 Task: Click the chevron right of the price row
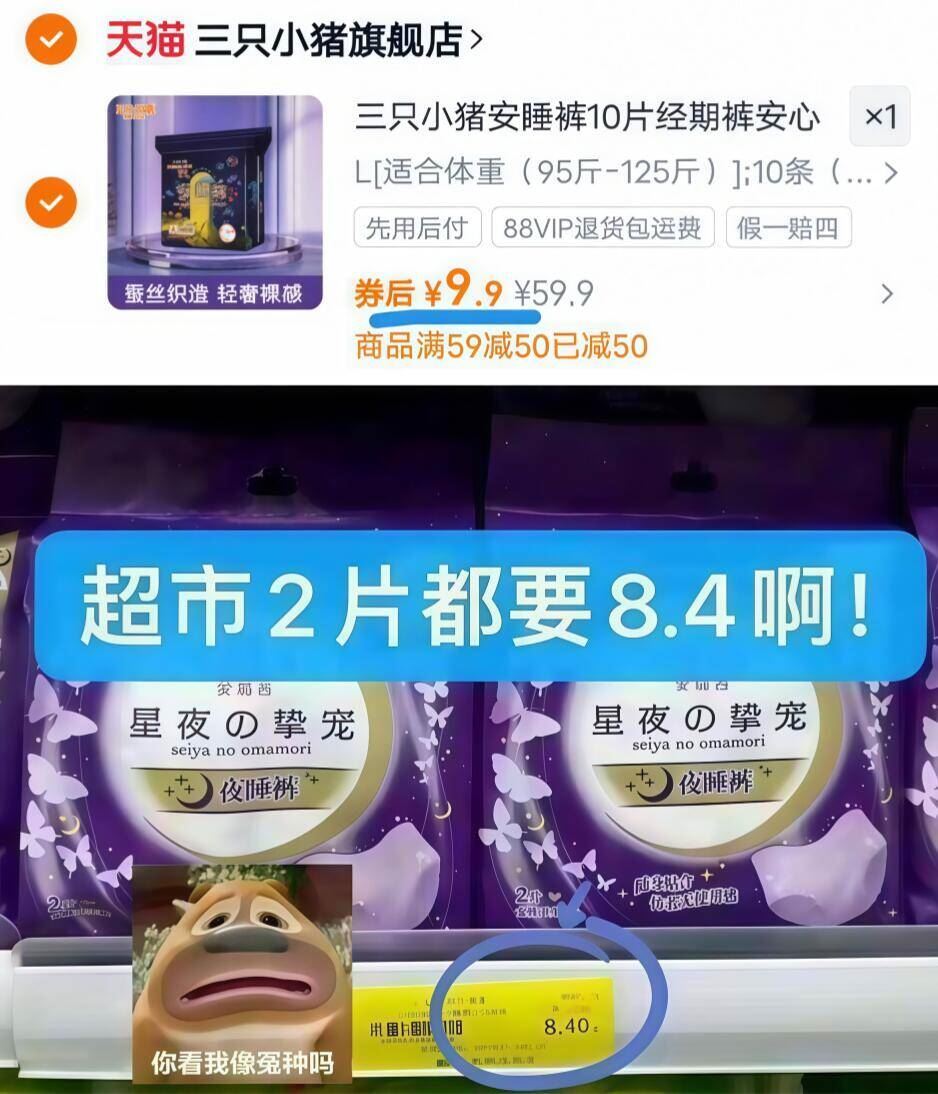coord(888,295)
